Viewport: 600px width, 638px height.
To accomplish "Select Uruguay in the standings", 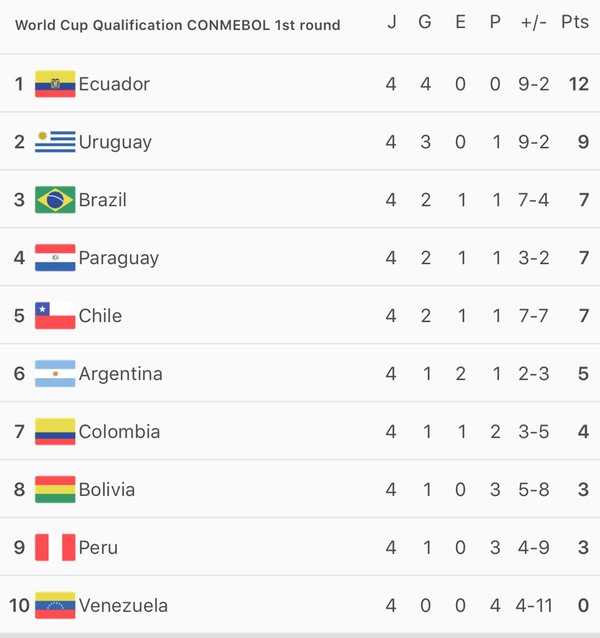I will tap(115, 142).
